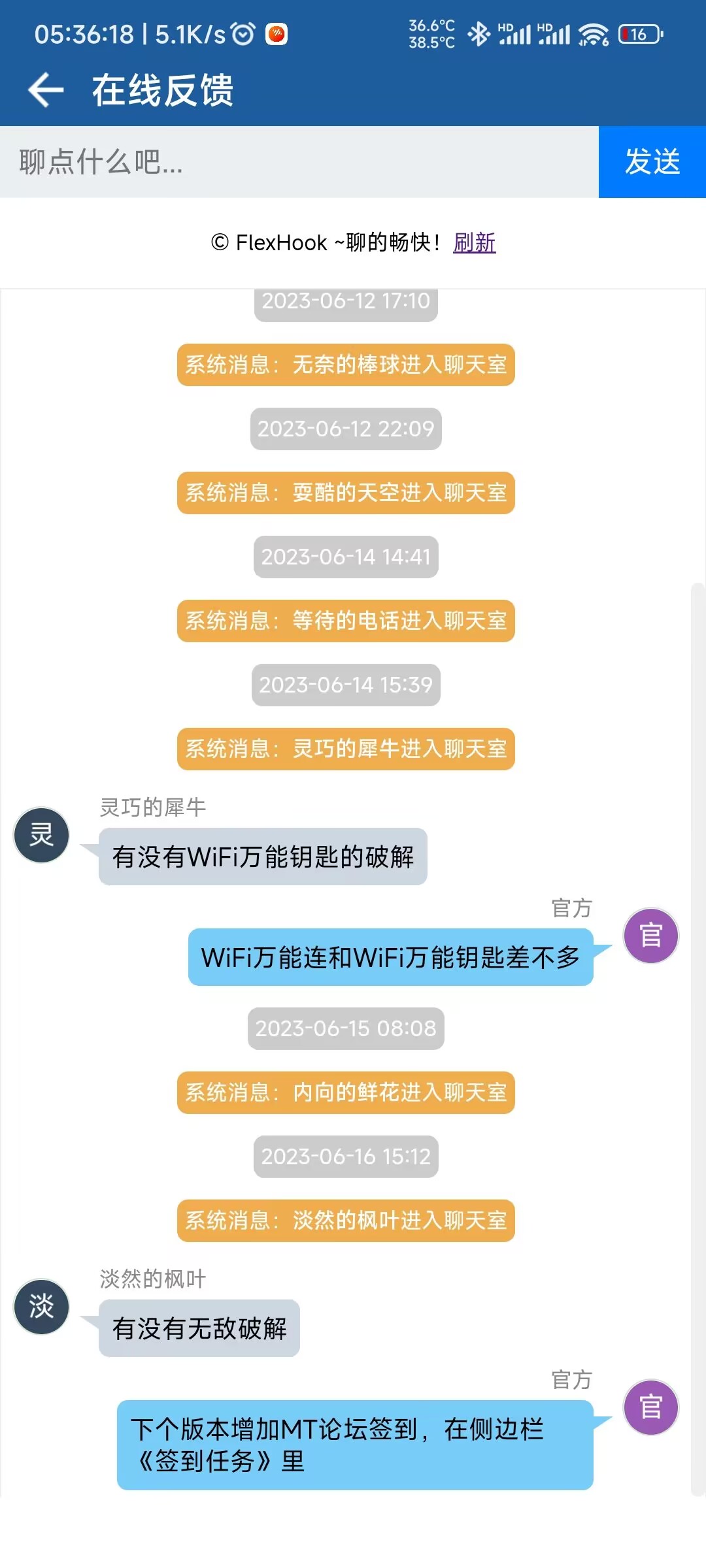Open 淡然的枫叶's avatar
706x1568 pixels.
[x=41, y=1307]
